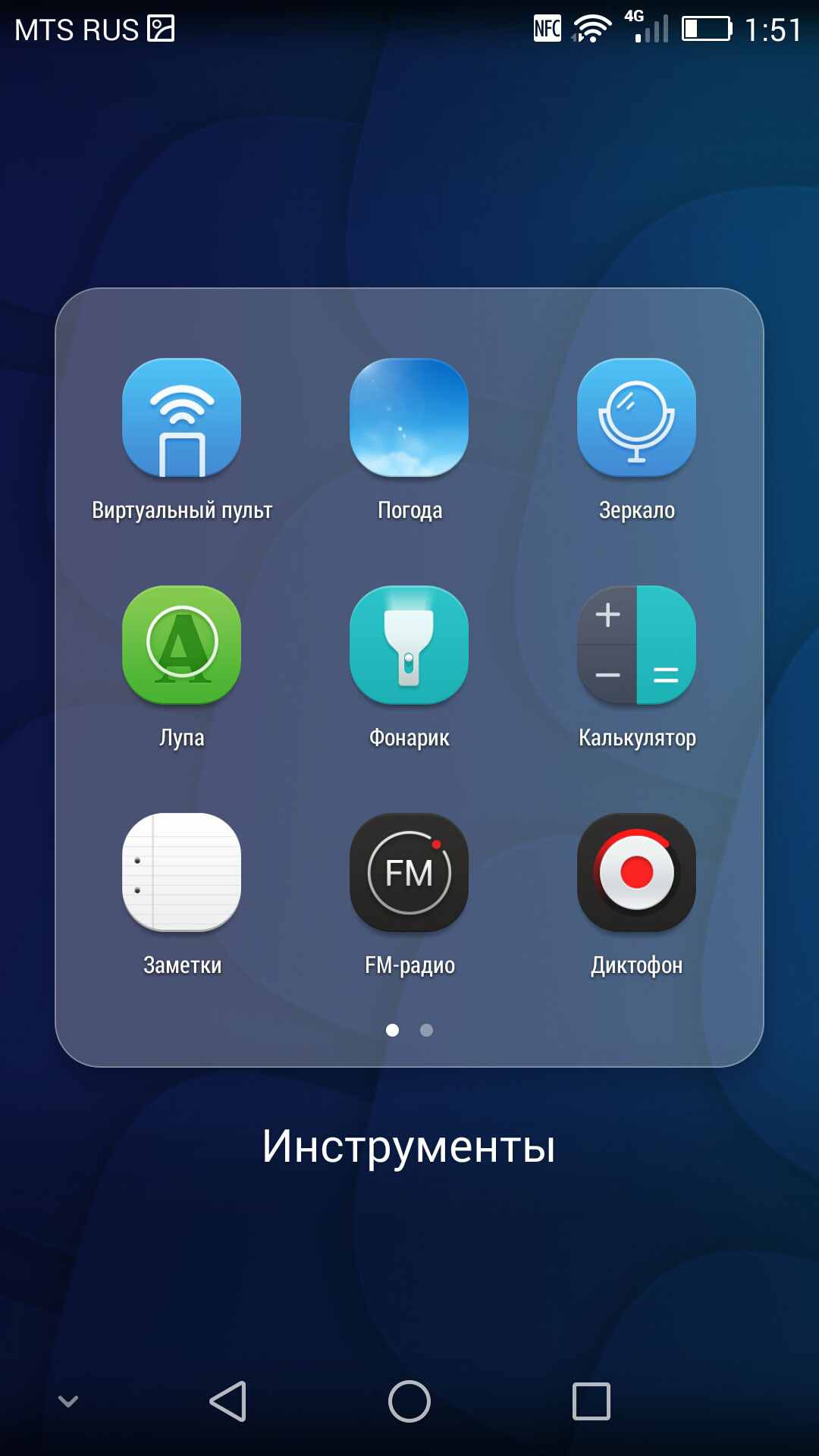Open the Калькулятор app
Screen dimensions: 819x1456
pyautogui.click(x=637, y=645)
